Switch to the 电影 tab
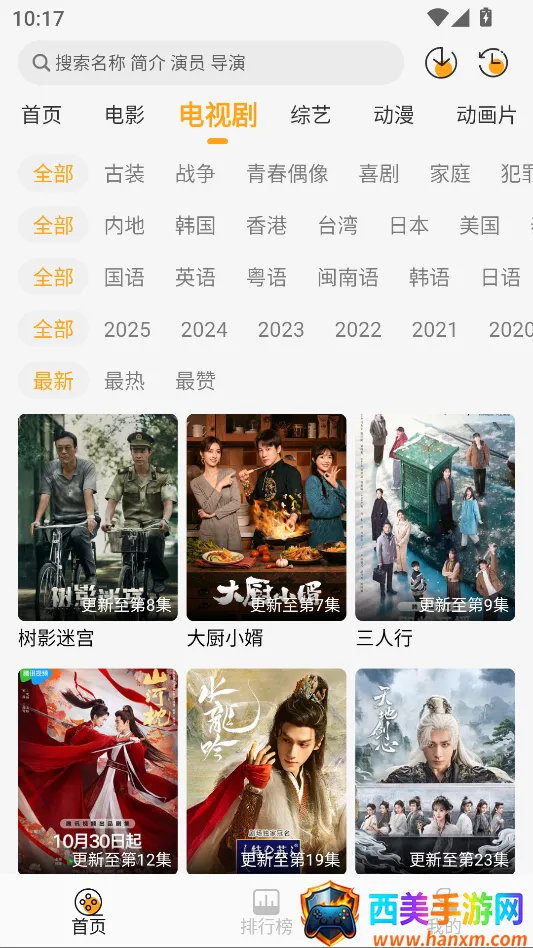This screenshot has height=948, width=533. pos(124,115)
